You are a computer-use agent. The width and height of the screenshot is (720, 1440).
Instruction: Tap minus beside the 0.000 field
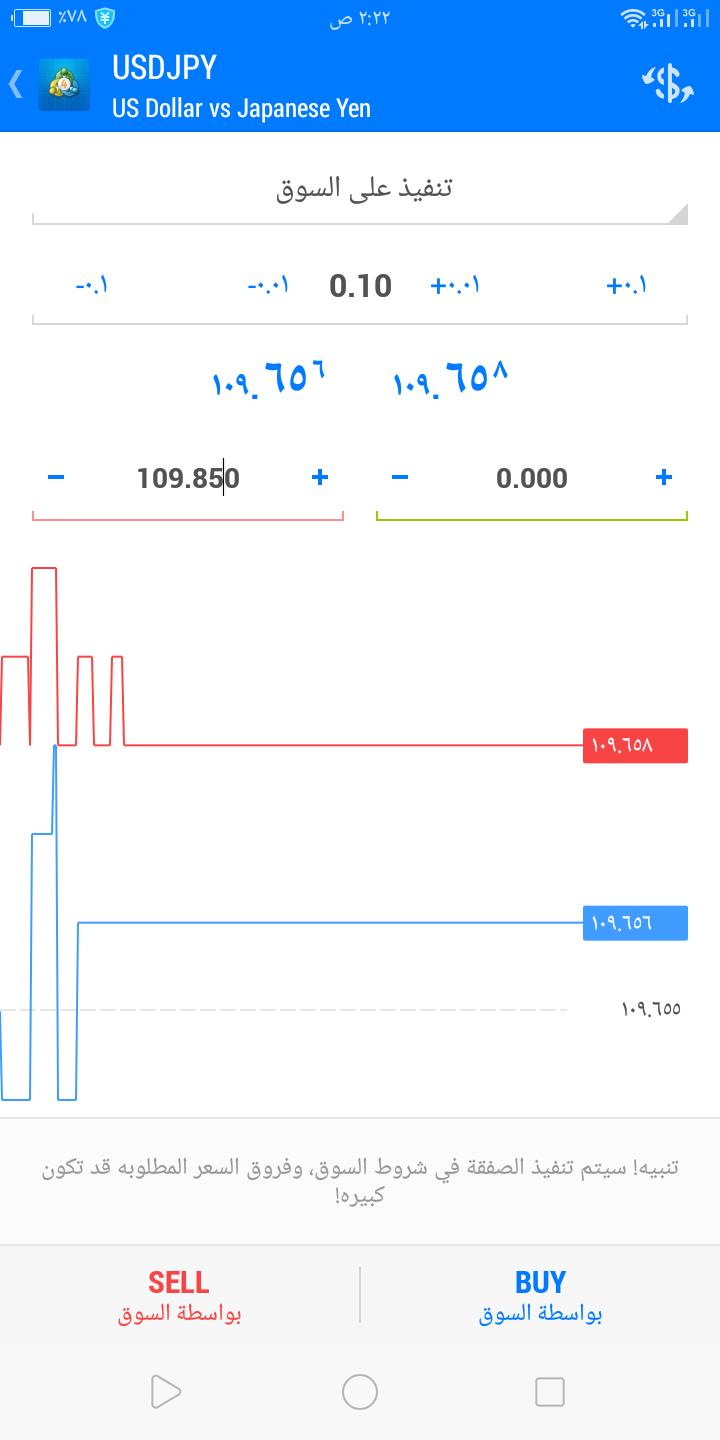click(x=400, y=478)
